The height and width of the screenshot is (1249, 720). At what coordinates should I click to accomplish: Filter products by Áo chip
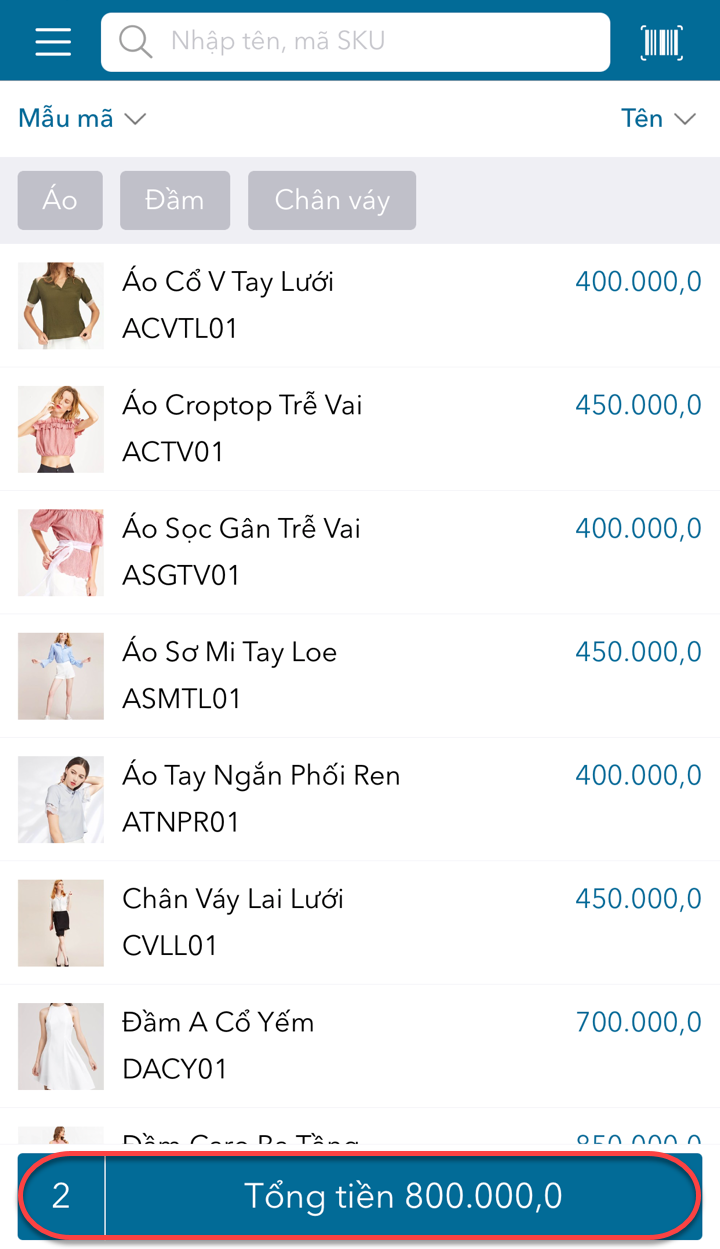(60, 200)
